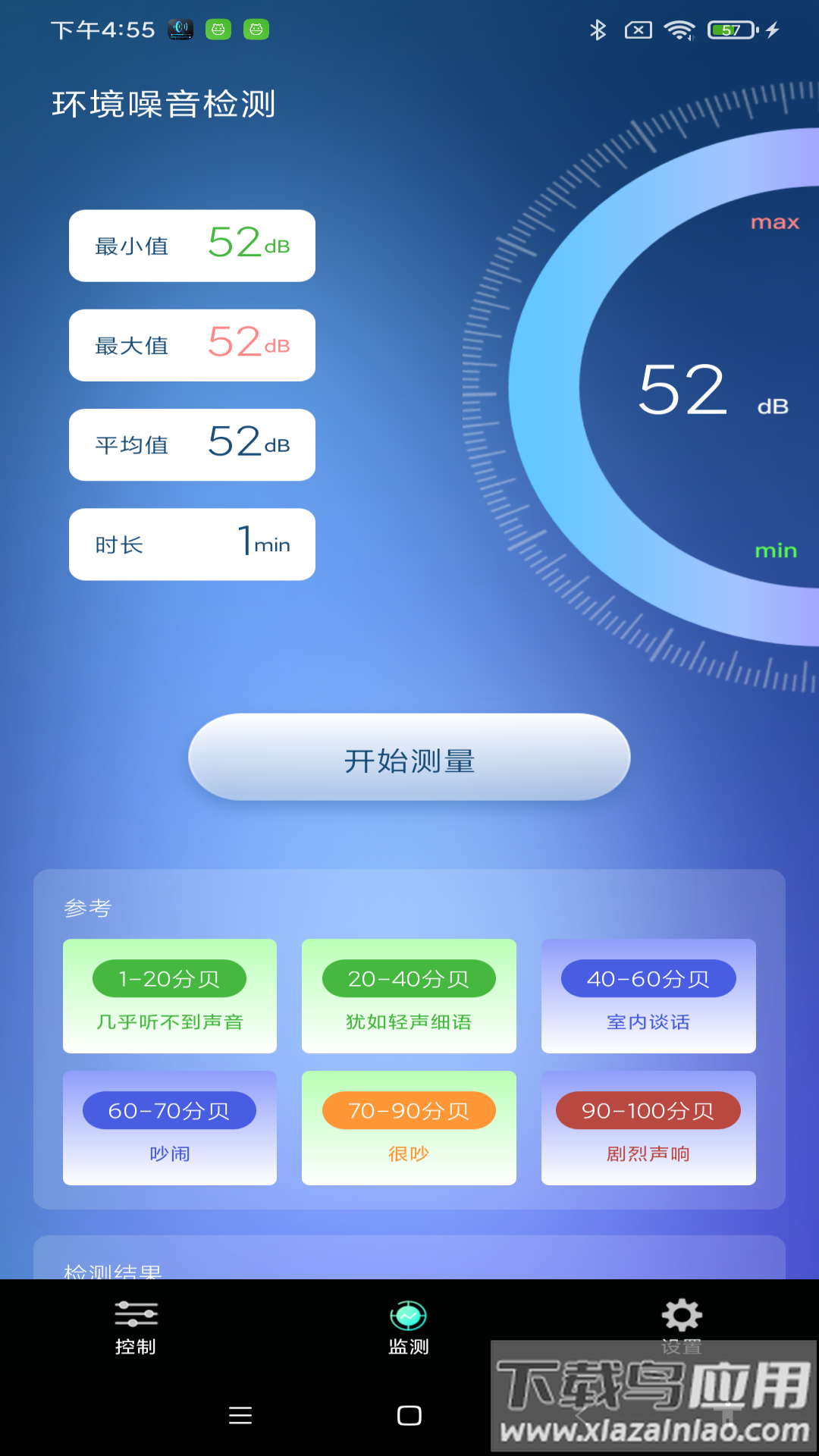The image size is (819, 1456).
Task: Tap the 时长 duration card showing 1min
Action: click(x=192, y=544)
